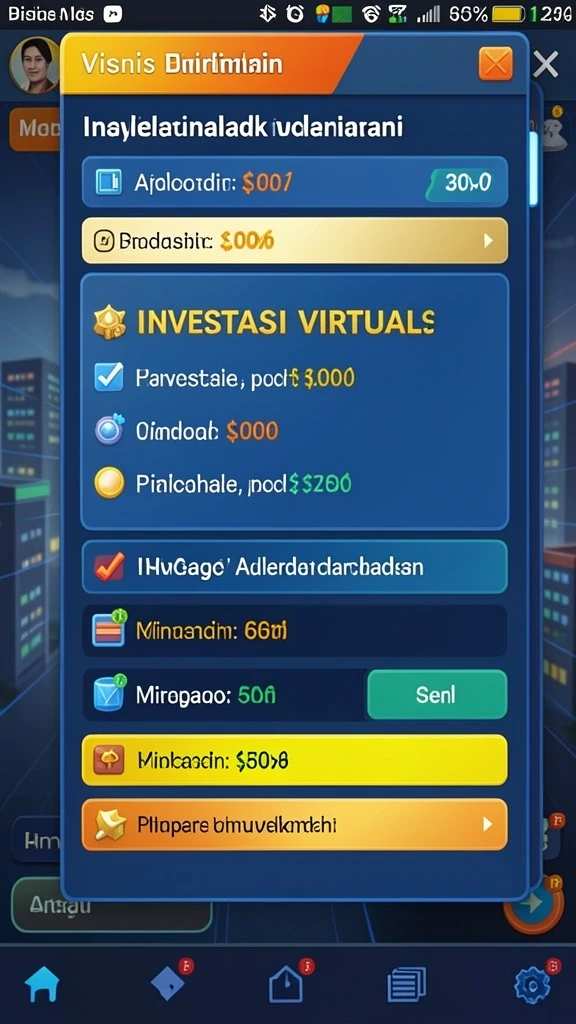Open the profile avatar
The height and width of the screenshot is (1024, 576).
click(x=35, y=64)
